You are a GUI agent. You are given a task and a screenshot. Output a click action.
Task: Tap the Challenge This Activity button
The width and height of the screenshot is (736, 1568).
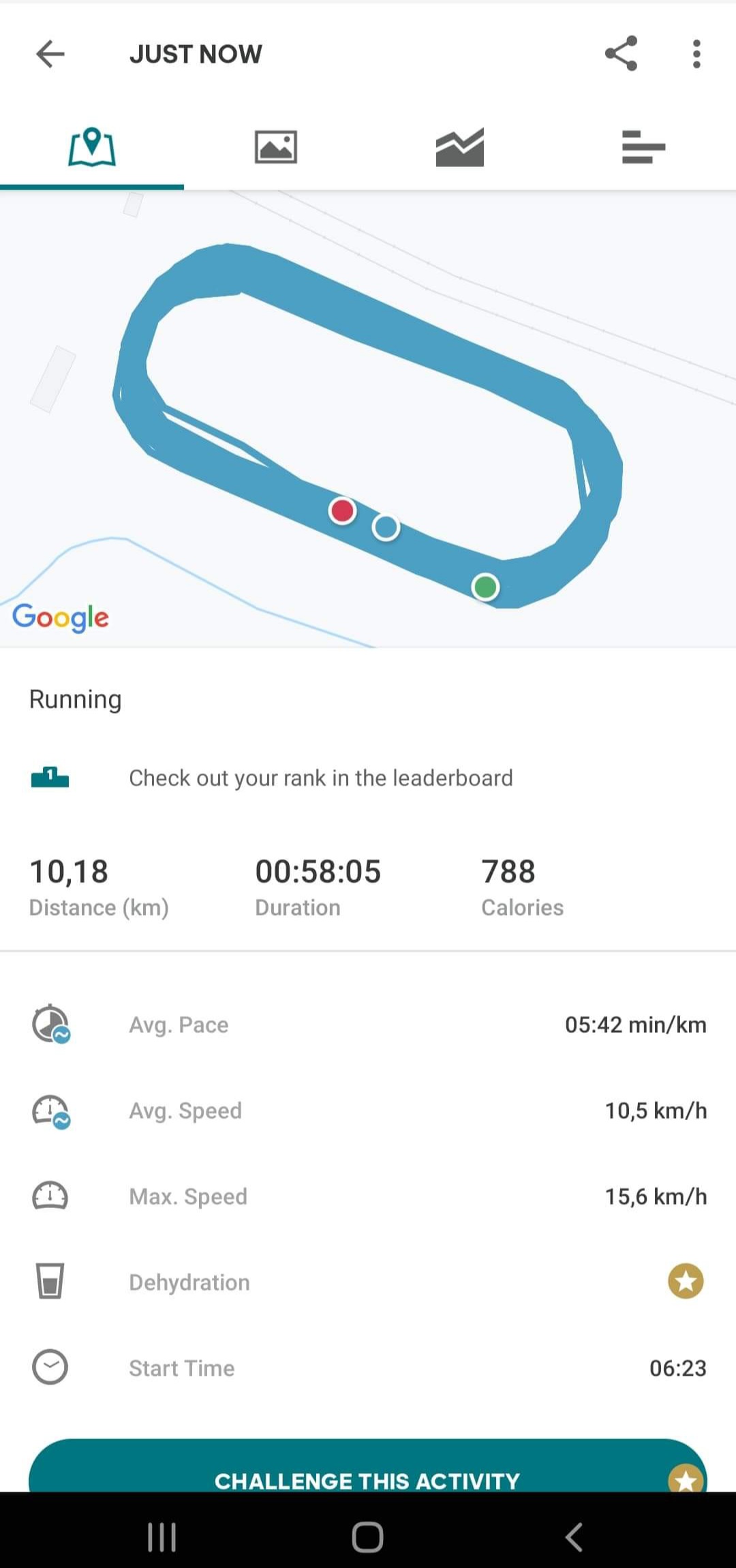point(367,1473)
